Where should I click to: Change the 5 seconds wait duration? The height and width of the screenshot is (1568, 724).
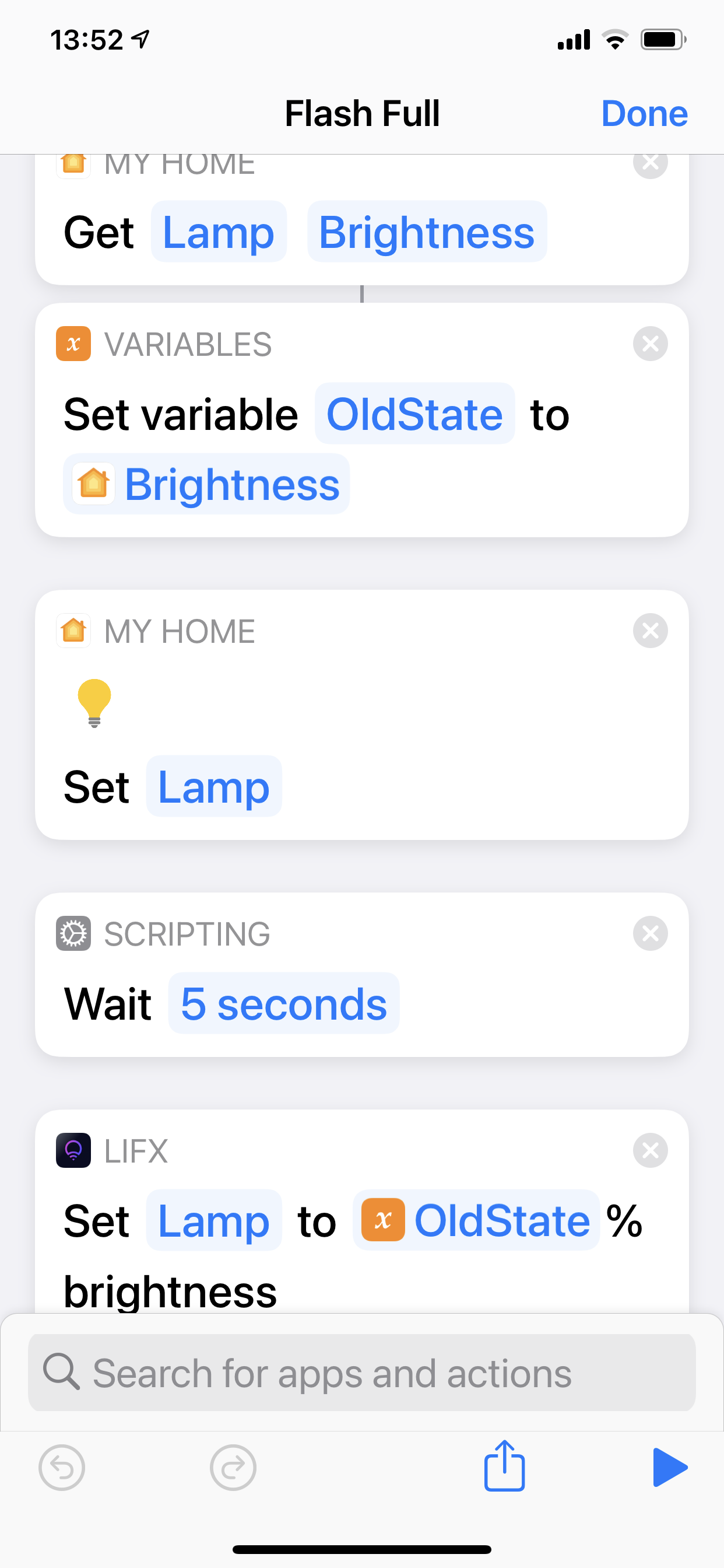coord(283,1003)
